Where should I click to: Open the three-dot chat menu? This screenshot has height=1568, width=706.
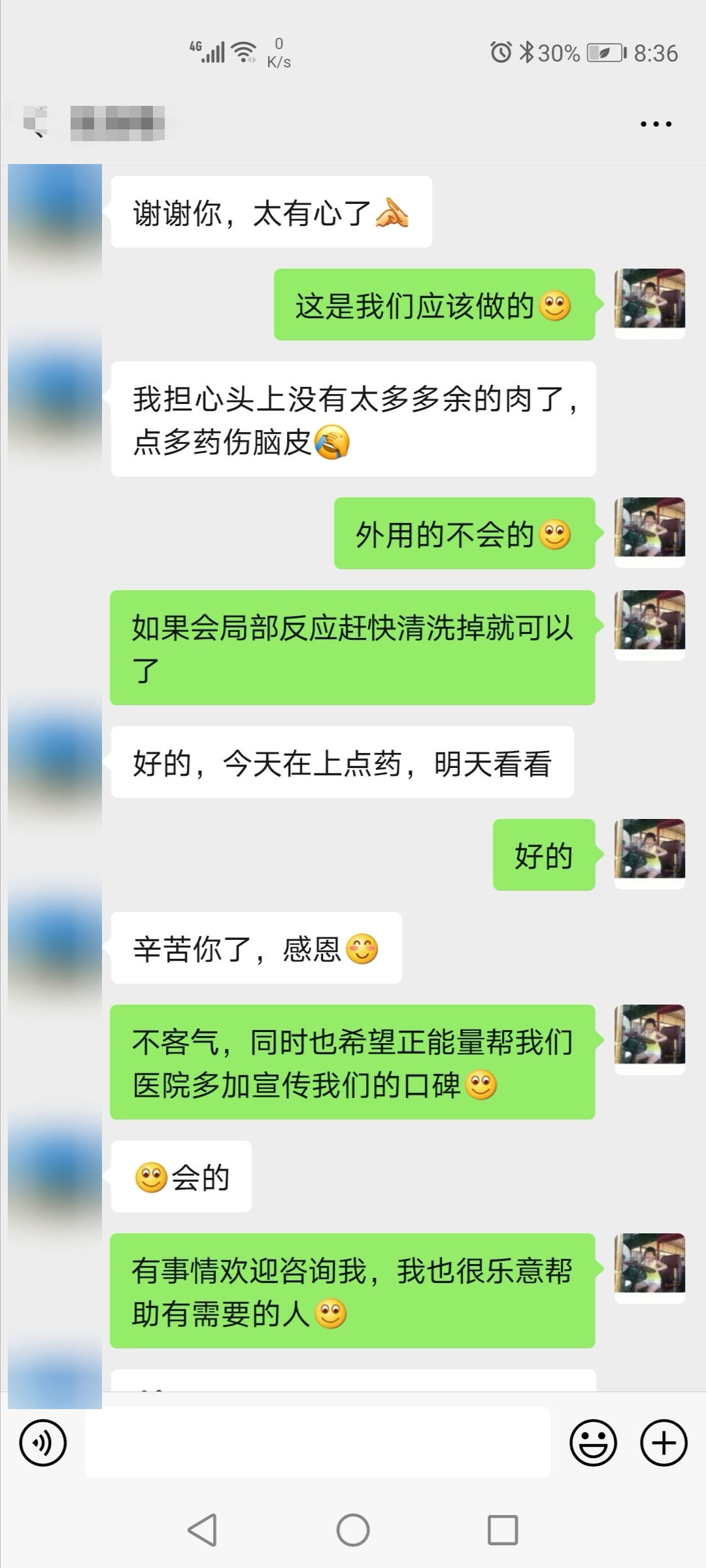tap(656, 124)
